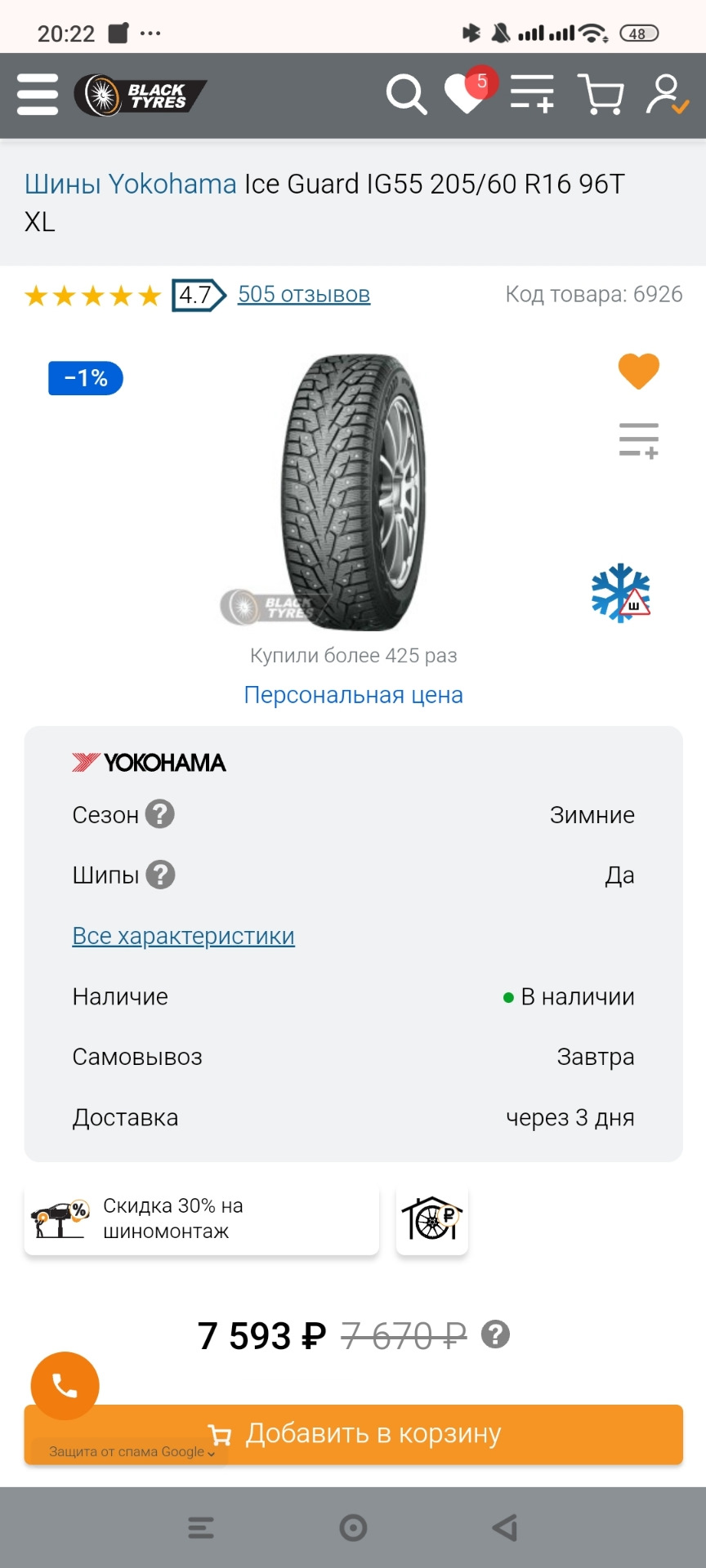Image resolution: width=706 pixels, height=1568 pixels.
Task: Open the shopping cart
Action: click(x=601, y=94)
